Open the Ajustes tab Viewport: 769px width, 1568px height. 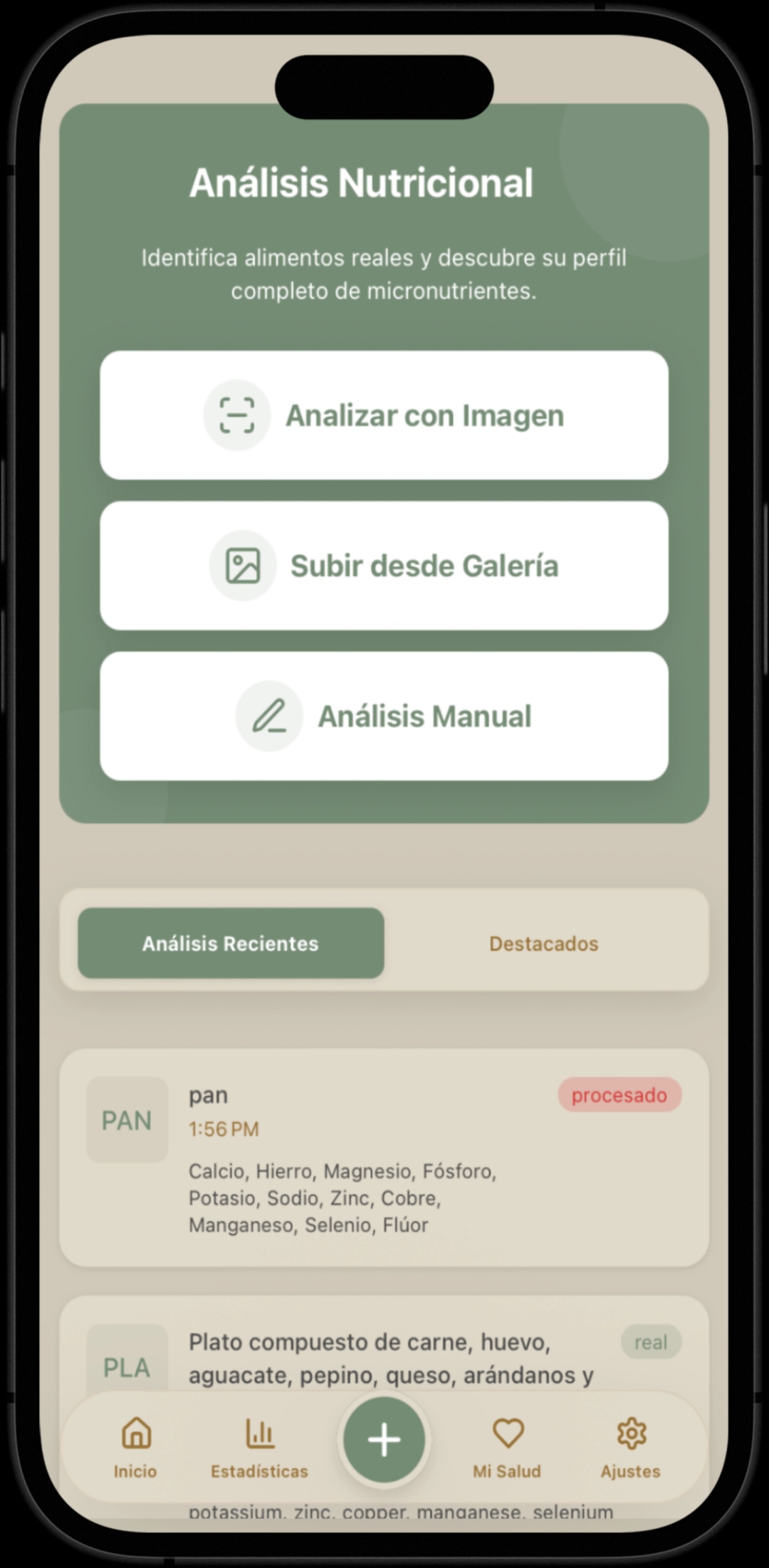pyautogui.click(x=630, y=1448)
